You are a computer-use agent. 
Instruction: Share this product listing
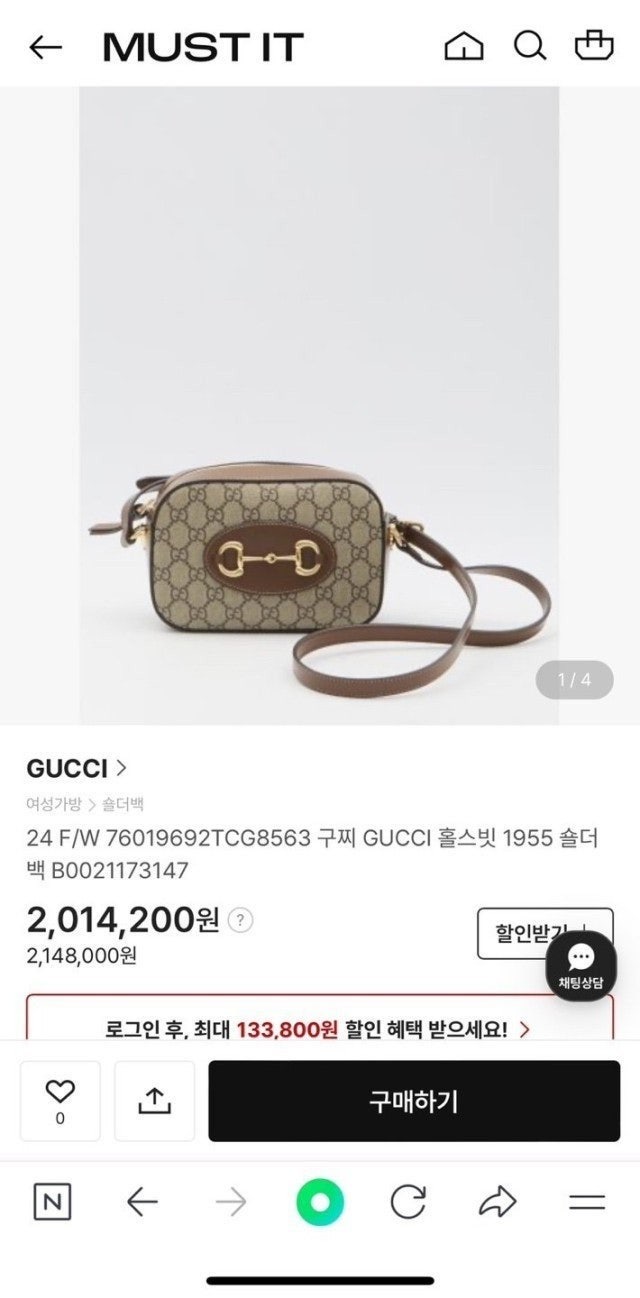coord(154,1100)
